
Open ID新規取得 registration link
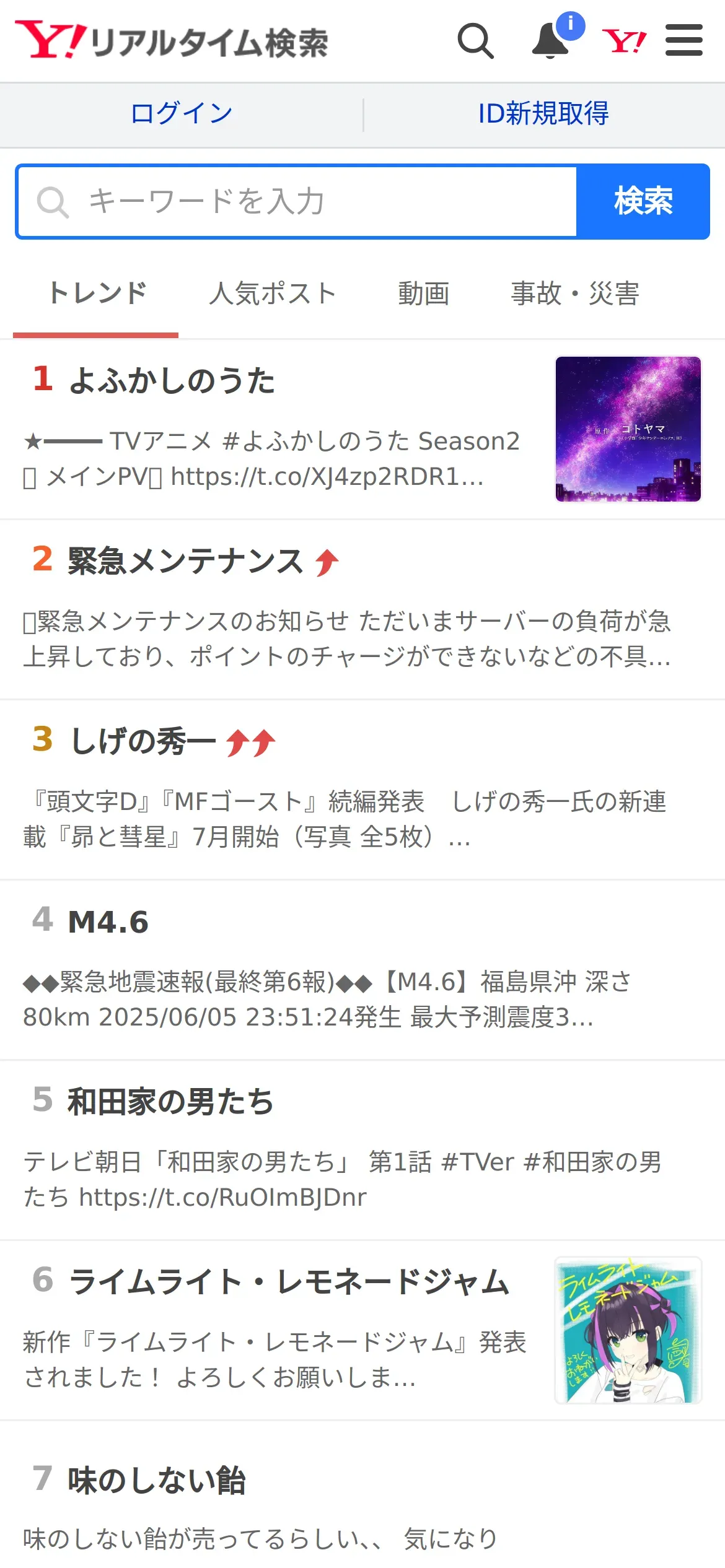pyautogui.click(x=543, y=114)
